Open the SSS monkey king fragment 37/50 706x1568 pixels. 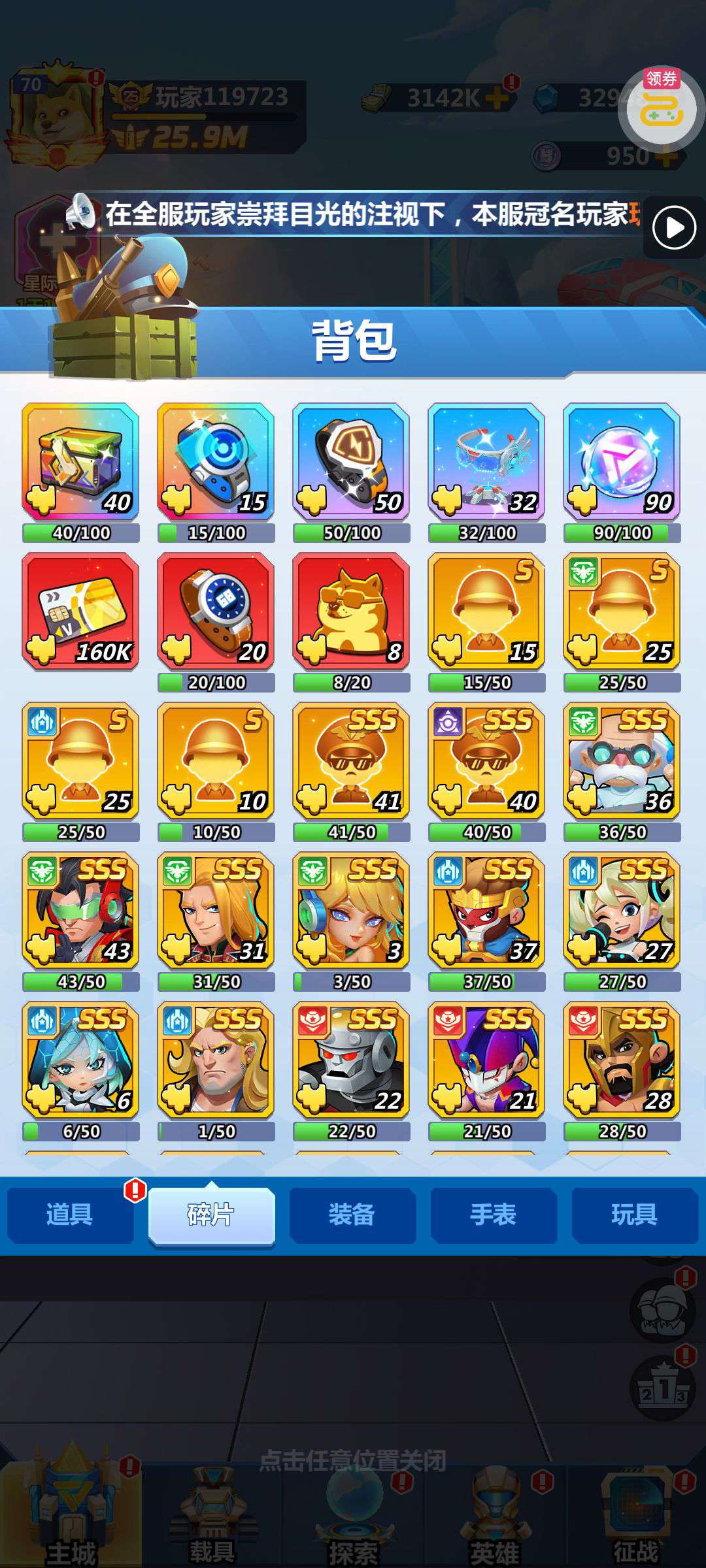pyautogui.click(x=486, y=911)
